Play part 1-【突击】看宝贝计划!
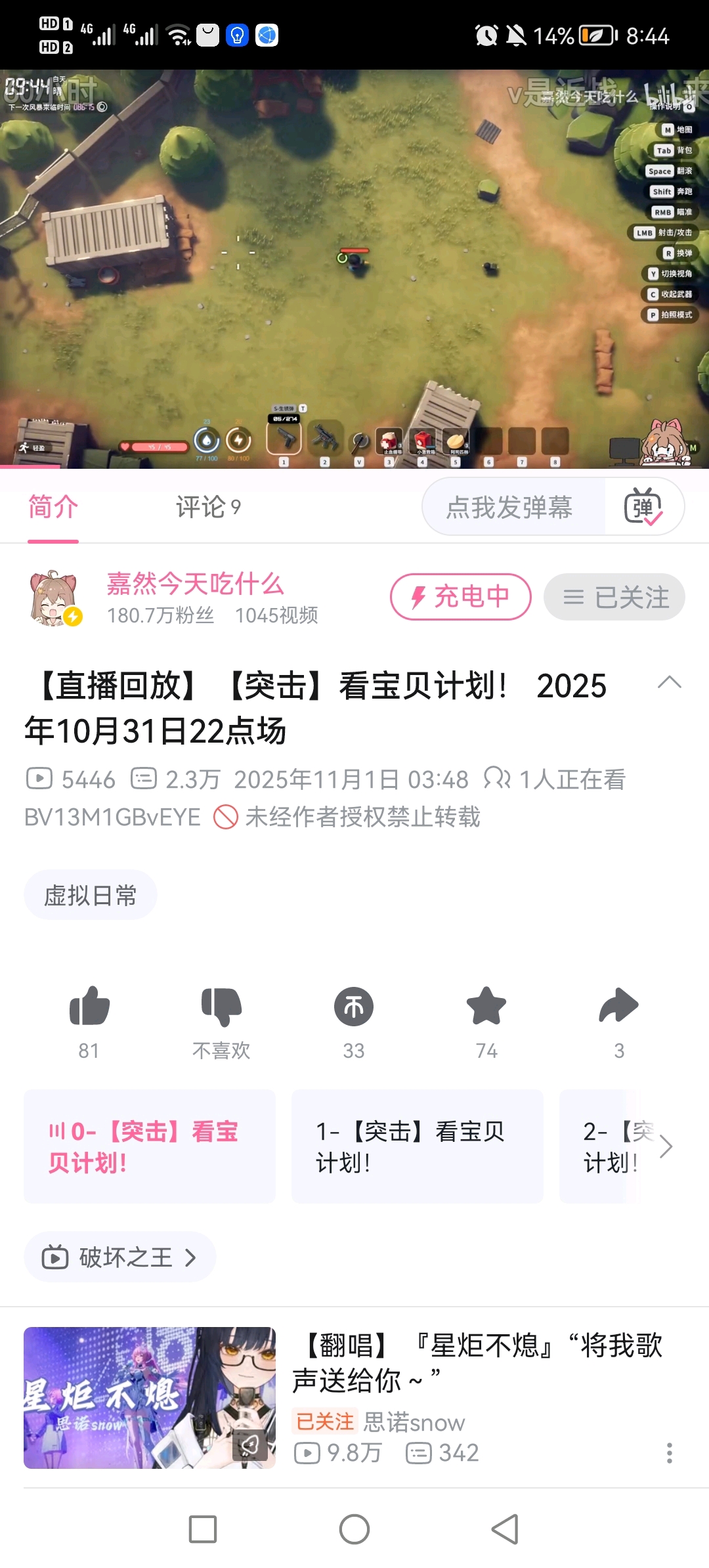The image size is (709, 1568). (418, 1146)
